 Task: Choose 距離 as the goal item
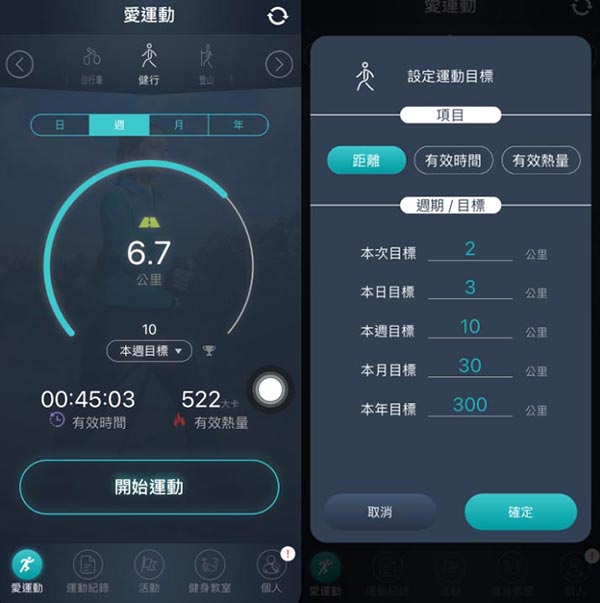[x=366, y=160]
